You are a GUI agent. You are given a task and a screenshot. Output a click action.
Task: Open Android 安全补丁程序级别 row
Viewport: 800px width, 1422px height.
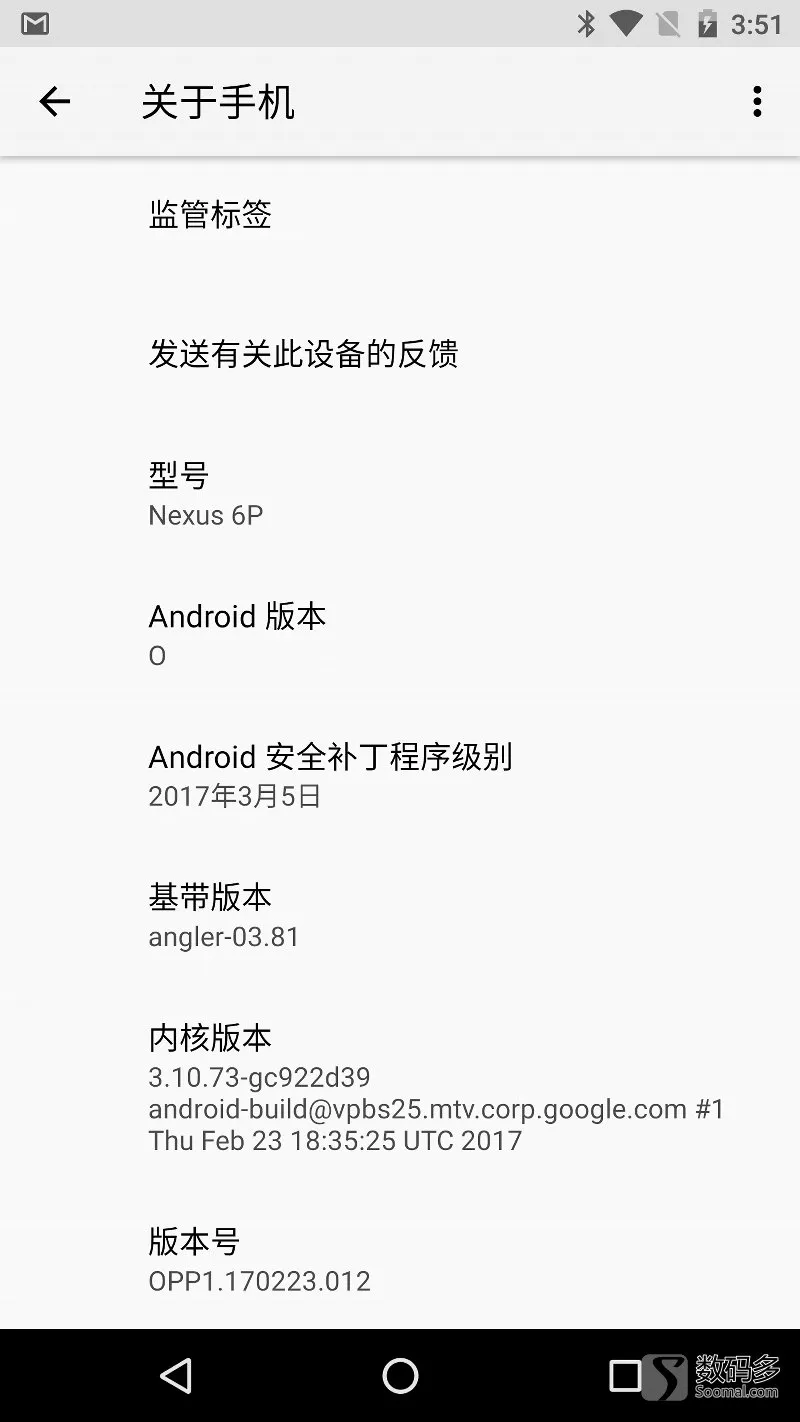[x=400, y=775]
